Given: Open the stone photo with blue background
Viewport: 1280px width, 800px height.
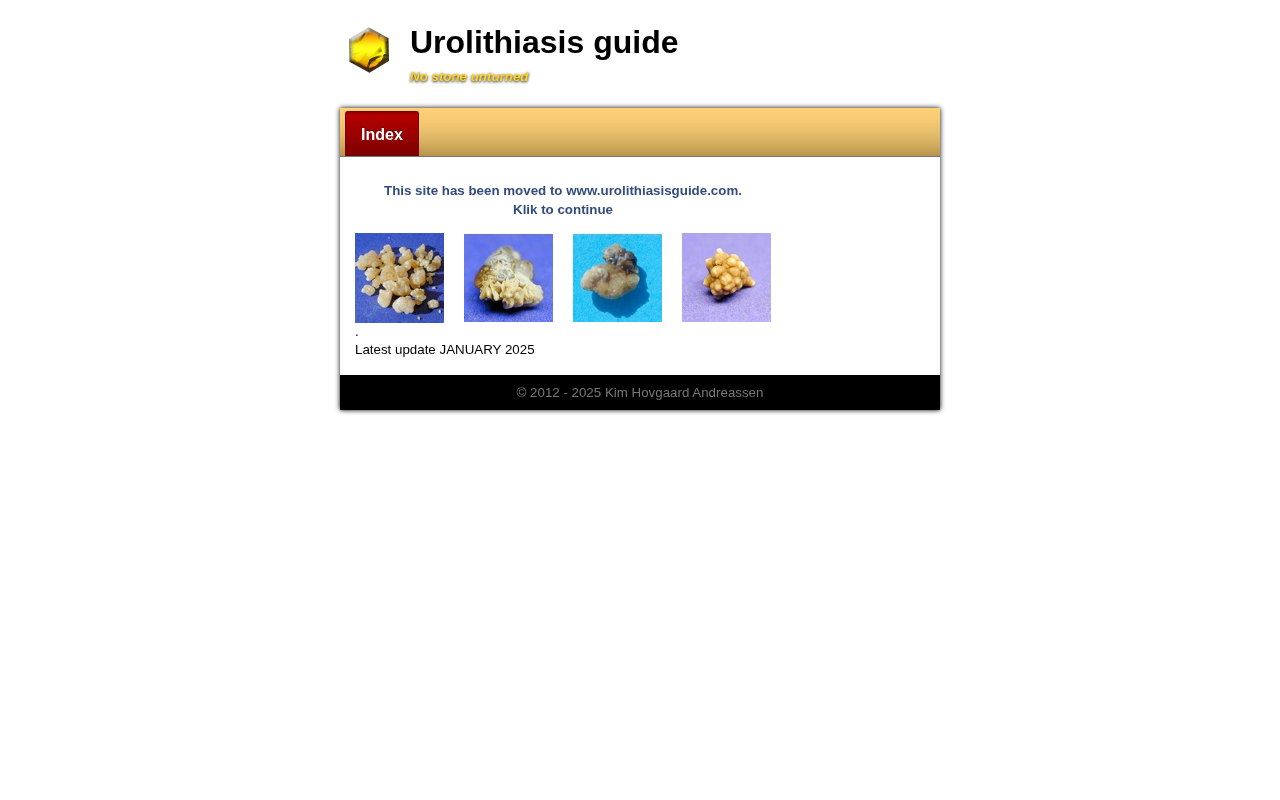Looking at the screenshot, I should point(508,278).
